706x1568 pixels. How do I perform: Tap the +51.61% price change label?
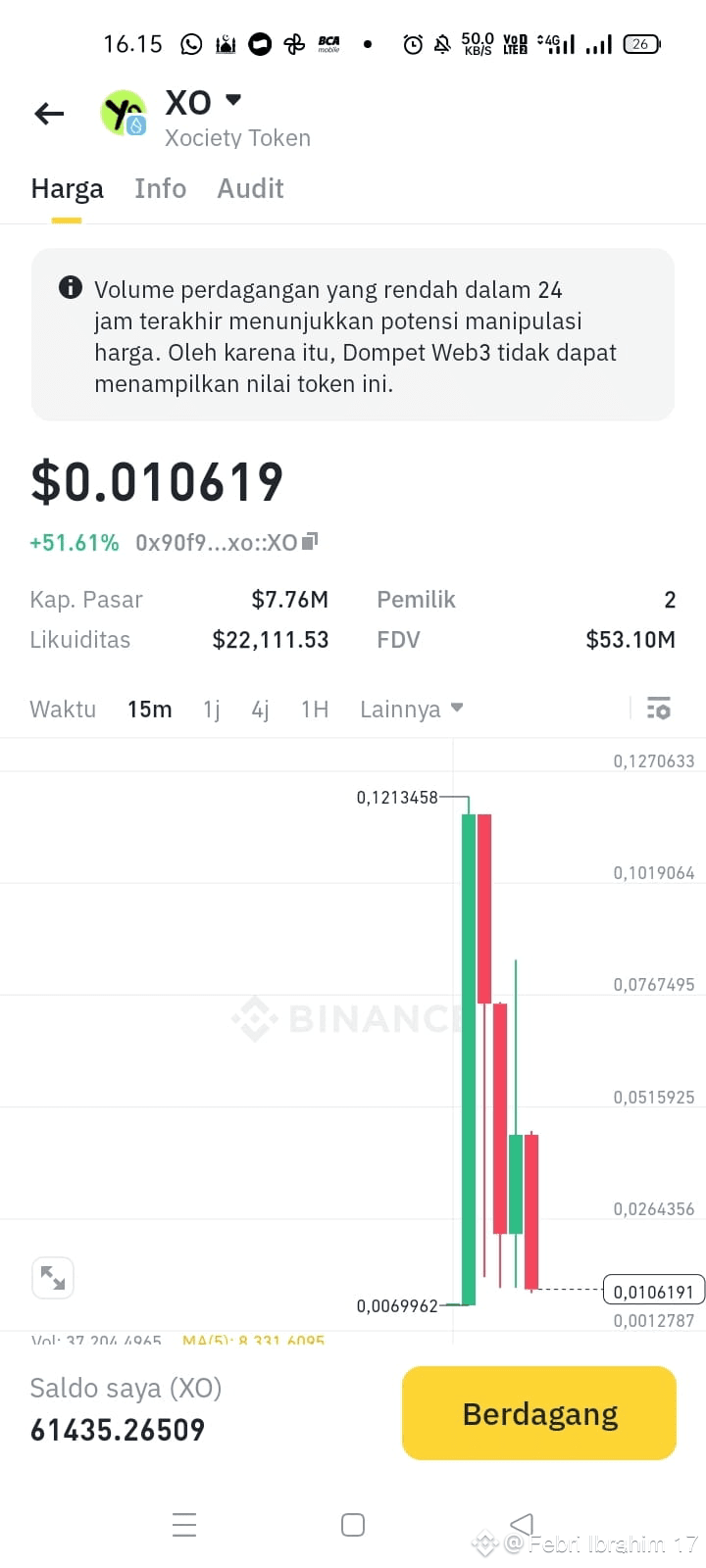point(74,541)
